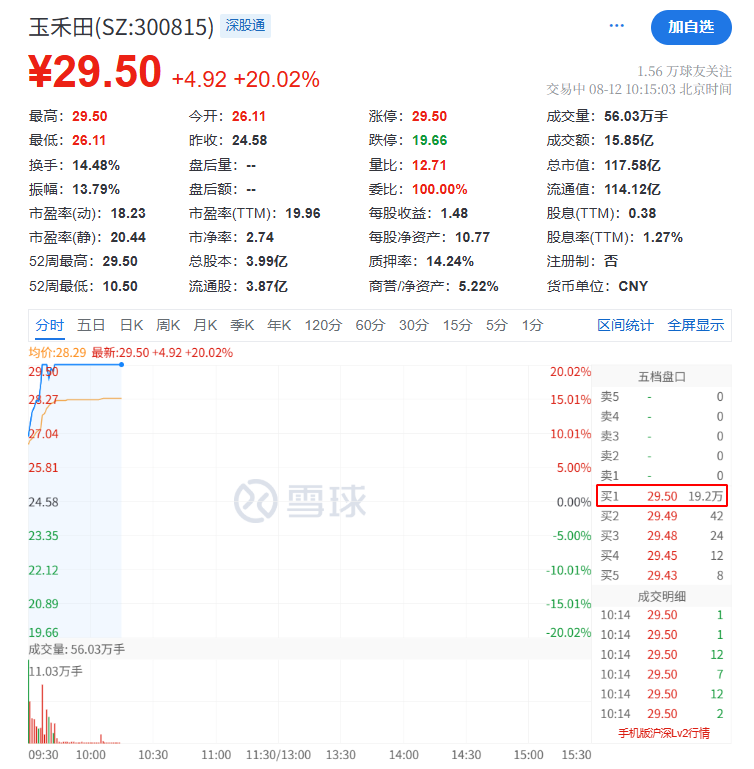Tap the 深股通 tag
Screen dimensions: 754x769
[x=245, y=26]
